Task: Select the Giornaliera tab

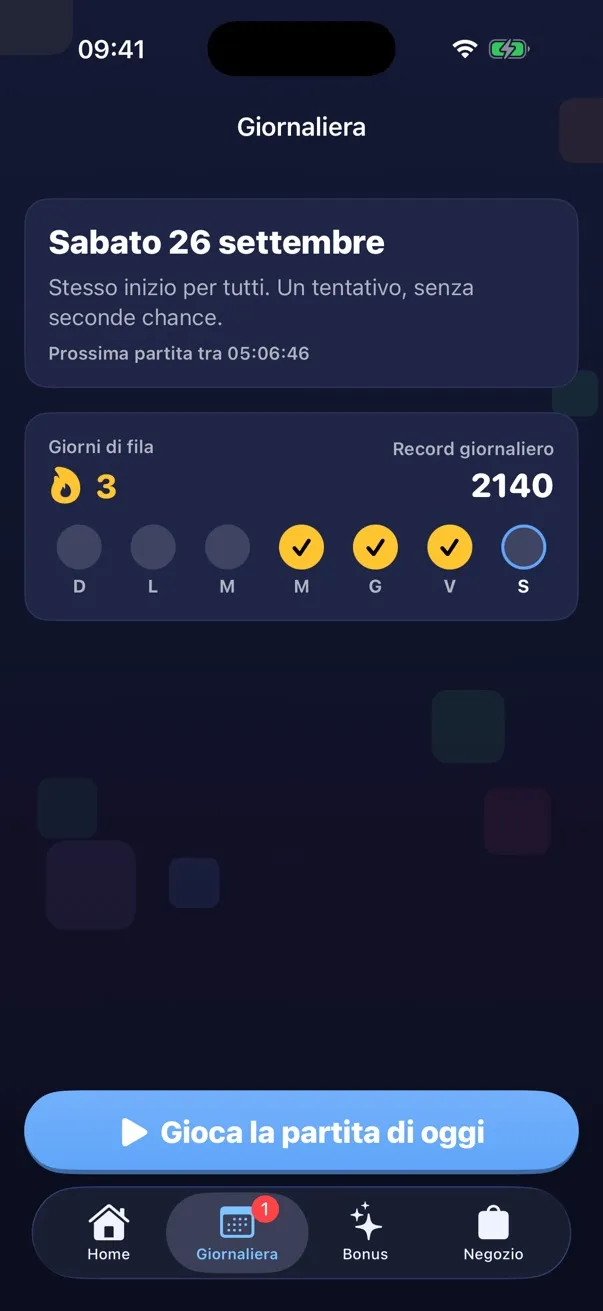Action: click(237, 1232)
